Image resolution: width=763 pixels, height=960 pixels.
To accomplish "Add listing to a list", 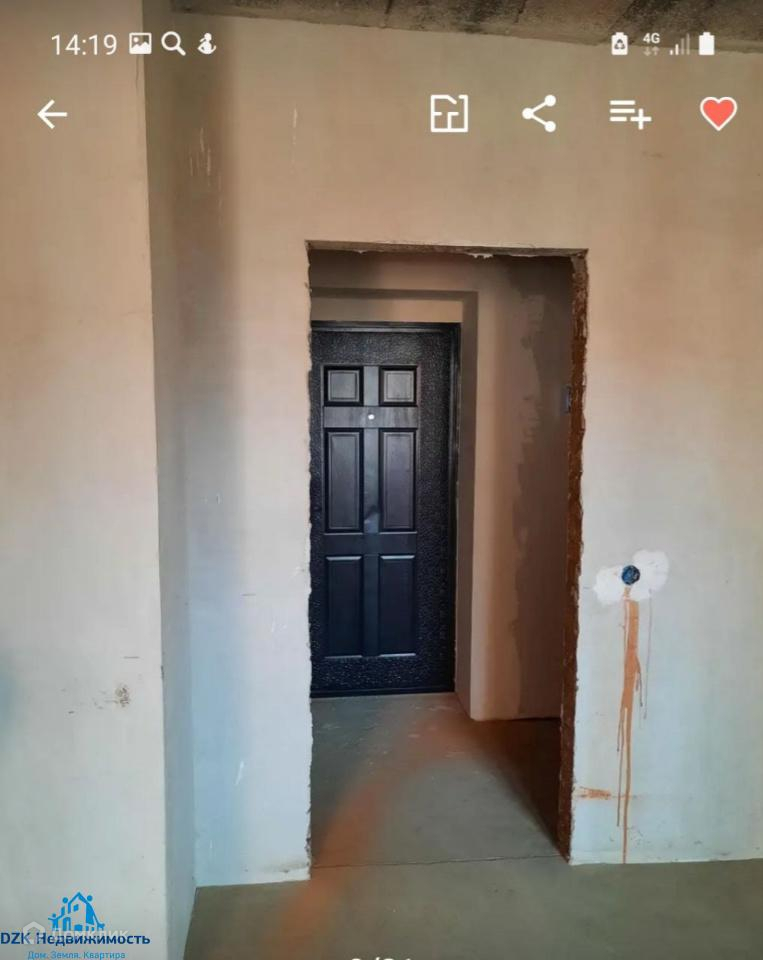I will point(630,114).
